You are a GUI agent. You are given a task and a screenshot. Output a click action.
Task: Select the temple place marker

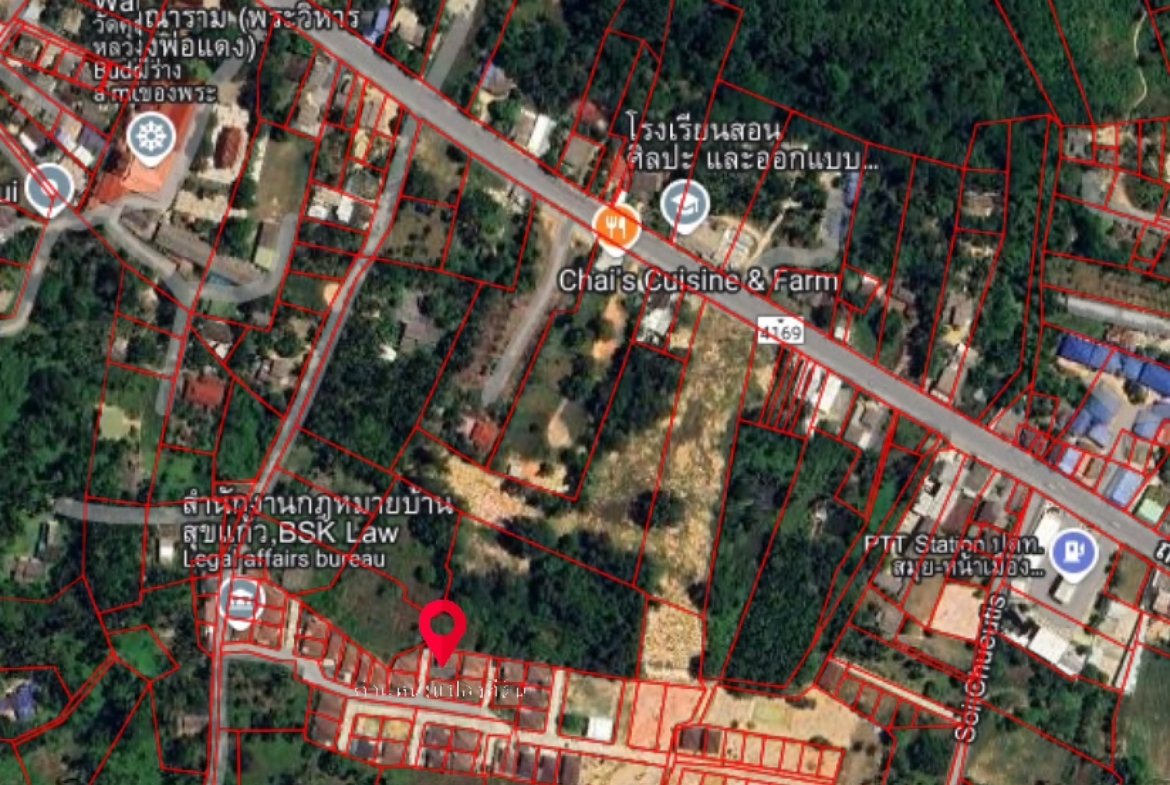152,135
